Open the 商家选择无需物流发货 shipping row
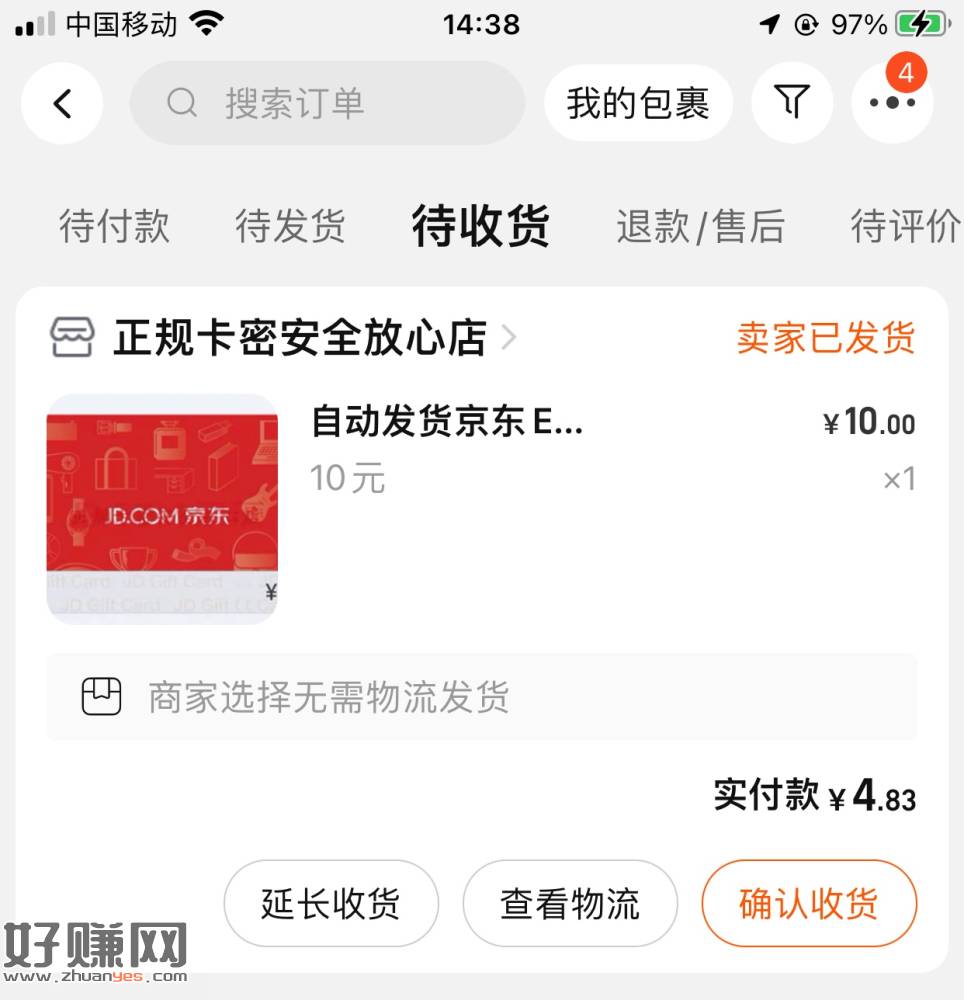This screenshot has width=964, height=1000. [481, 697]
